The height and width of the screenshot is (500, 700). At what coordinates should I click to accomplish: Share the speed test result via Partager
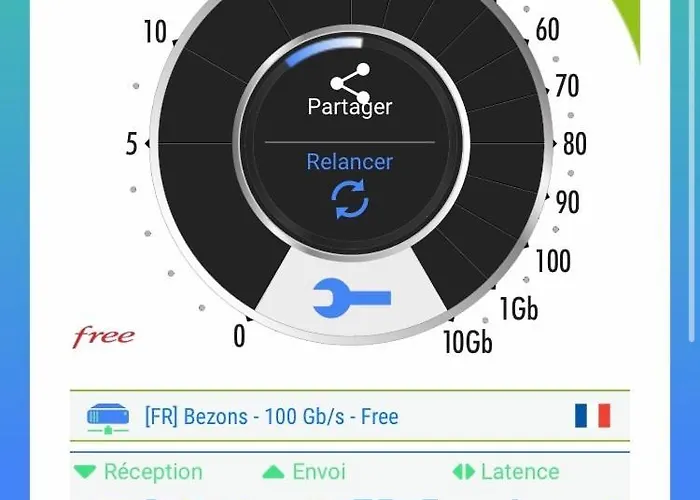pyautogui.click(x=350, y=90)
